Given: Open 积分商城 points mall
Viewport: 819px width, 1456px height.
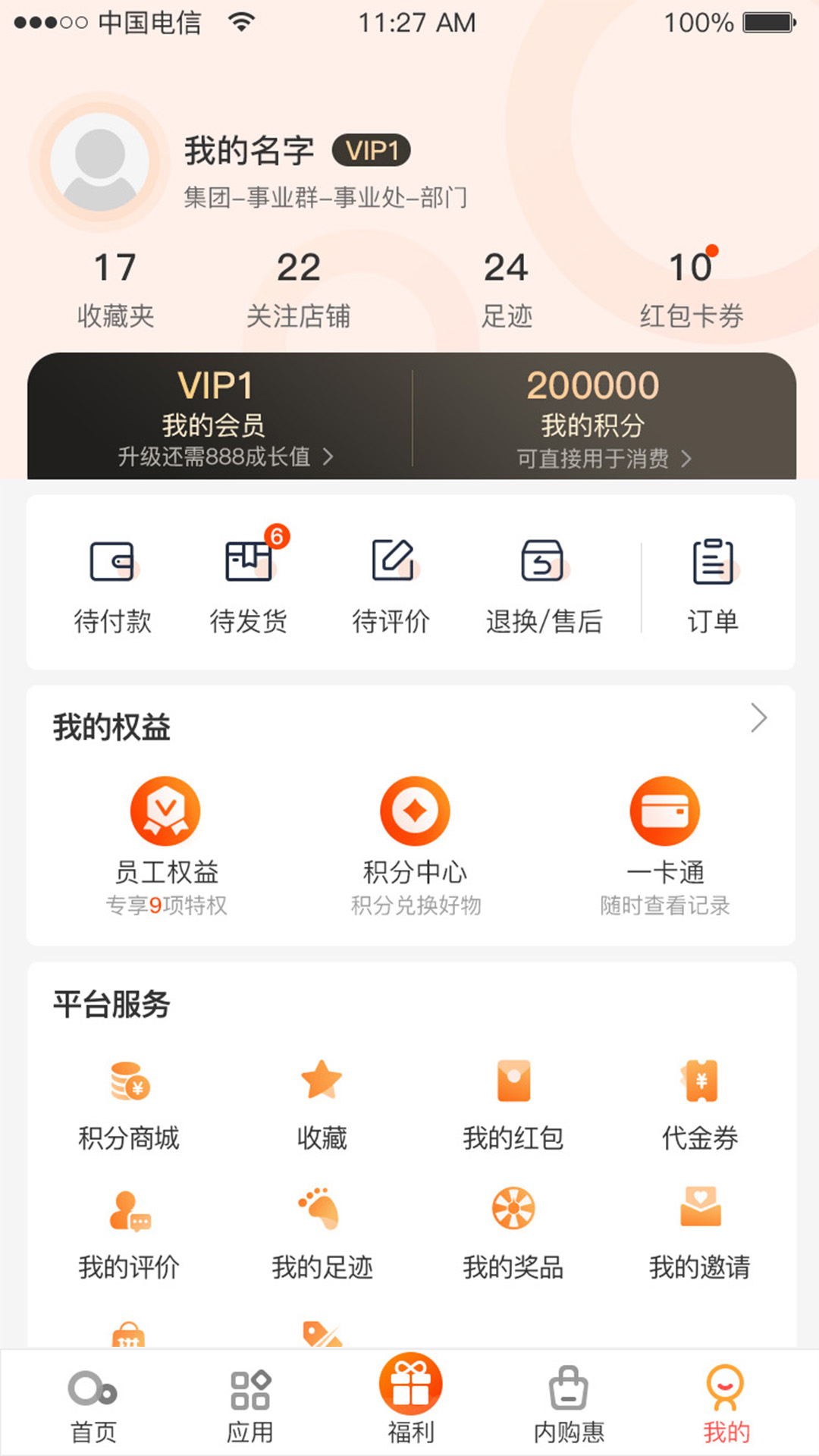Looking at the screenshot, I should pos(129,1103).
